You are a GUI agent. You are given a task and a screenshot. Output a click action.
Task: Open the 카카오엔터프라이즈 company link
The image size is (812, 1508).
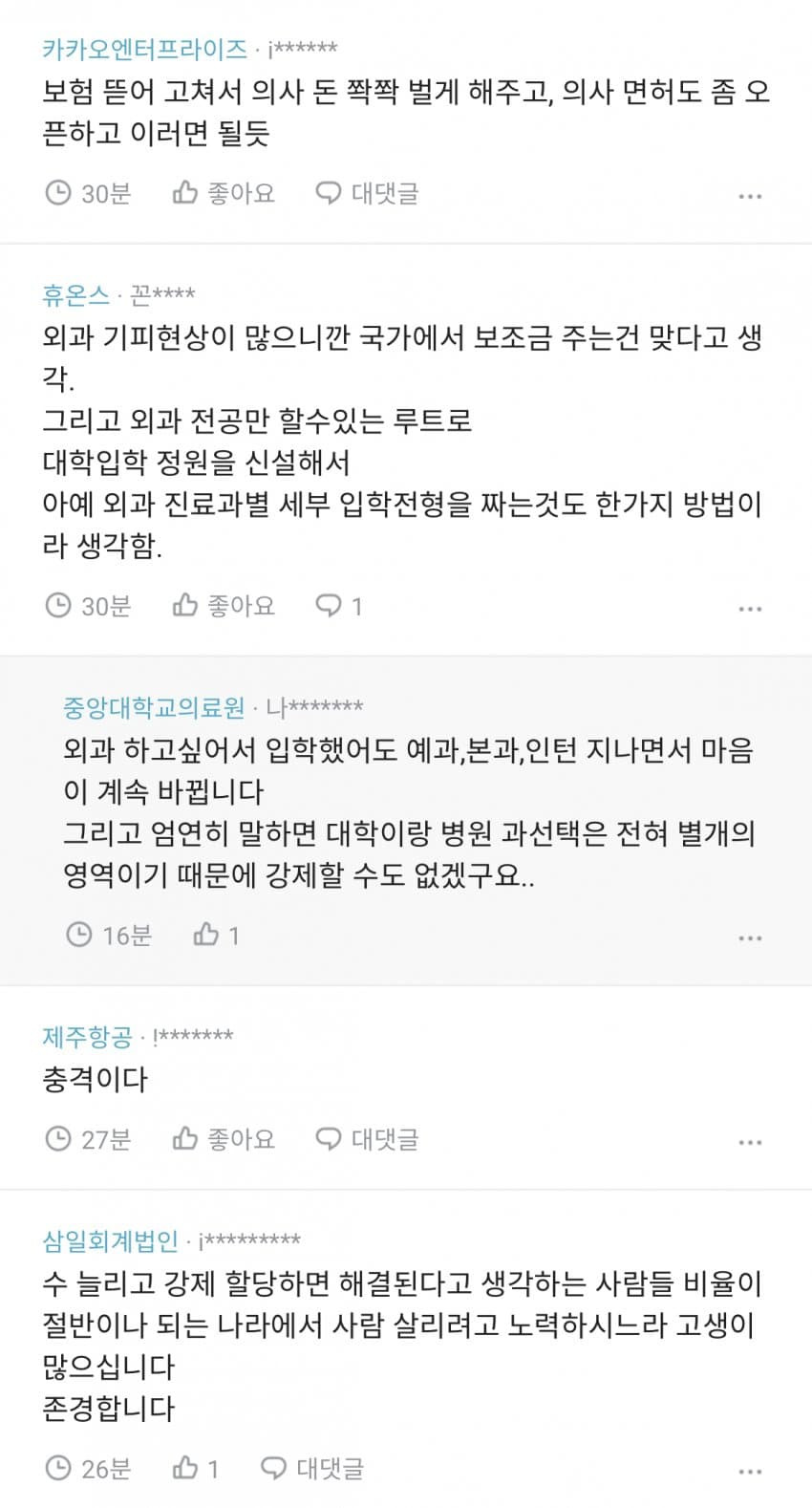(144, 49)
